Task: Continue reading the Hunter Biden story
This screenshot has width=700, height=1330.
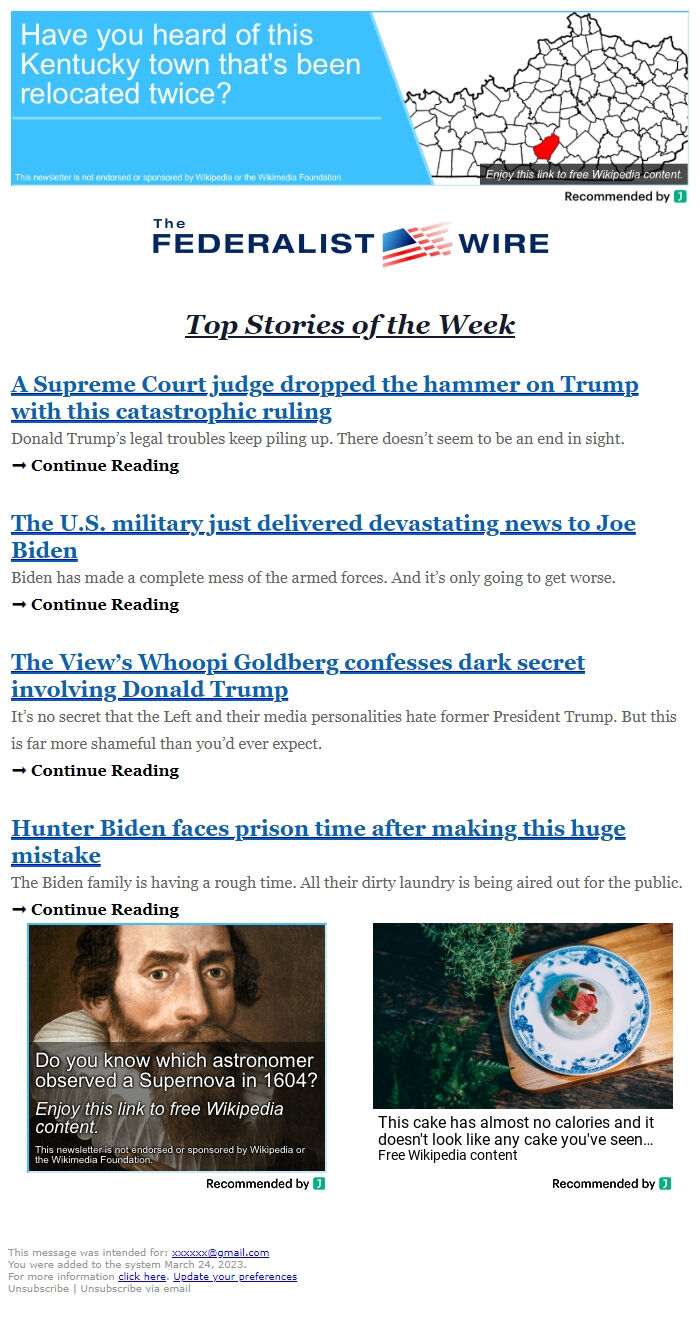Action: [x=95, y=910]
